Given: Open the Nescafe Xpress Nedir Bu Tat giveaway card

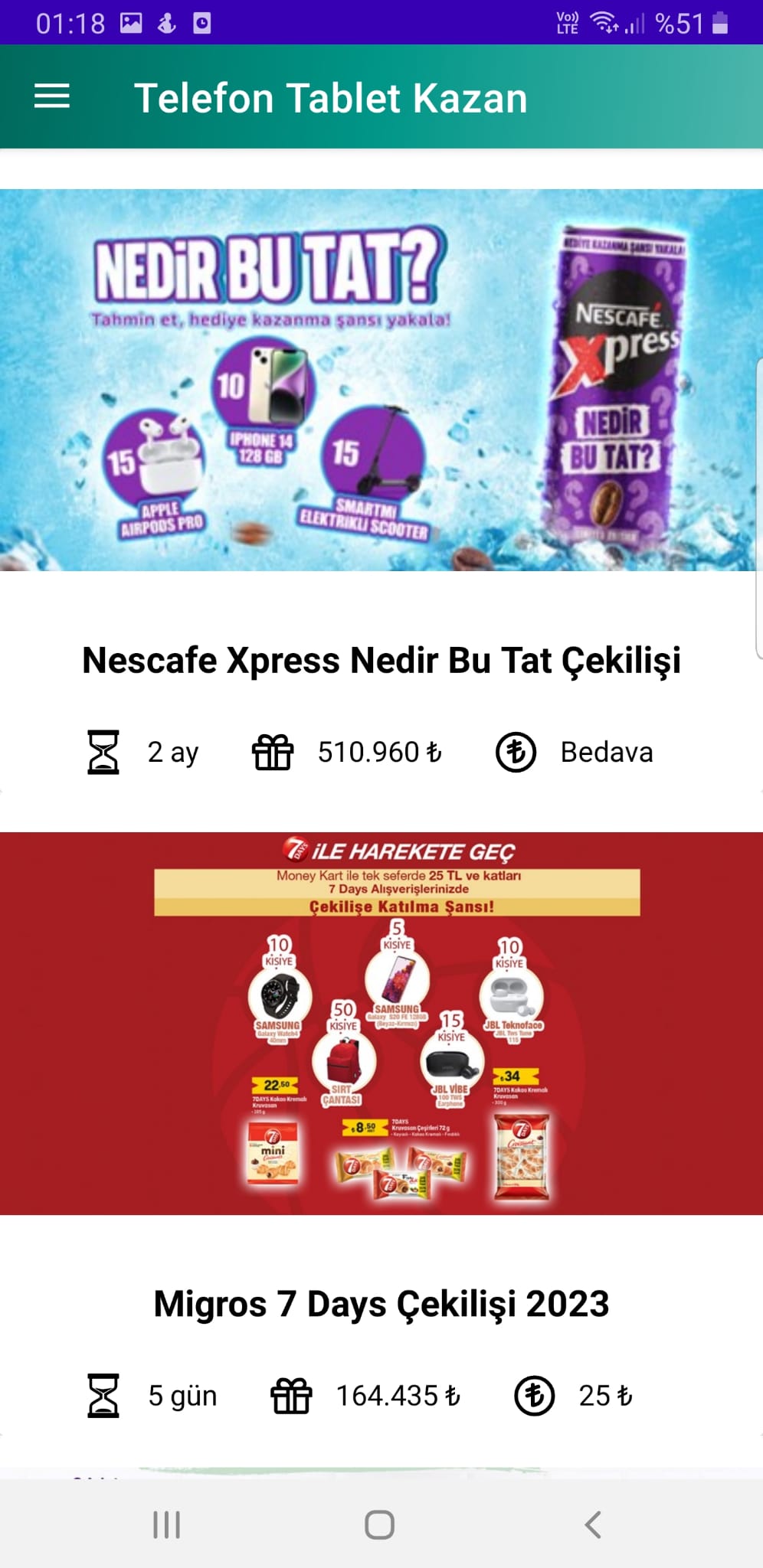Looking at the screenshot, I should point(381,659).
